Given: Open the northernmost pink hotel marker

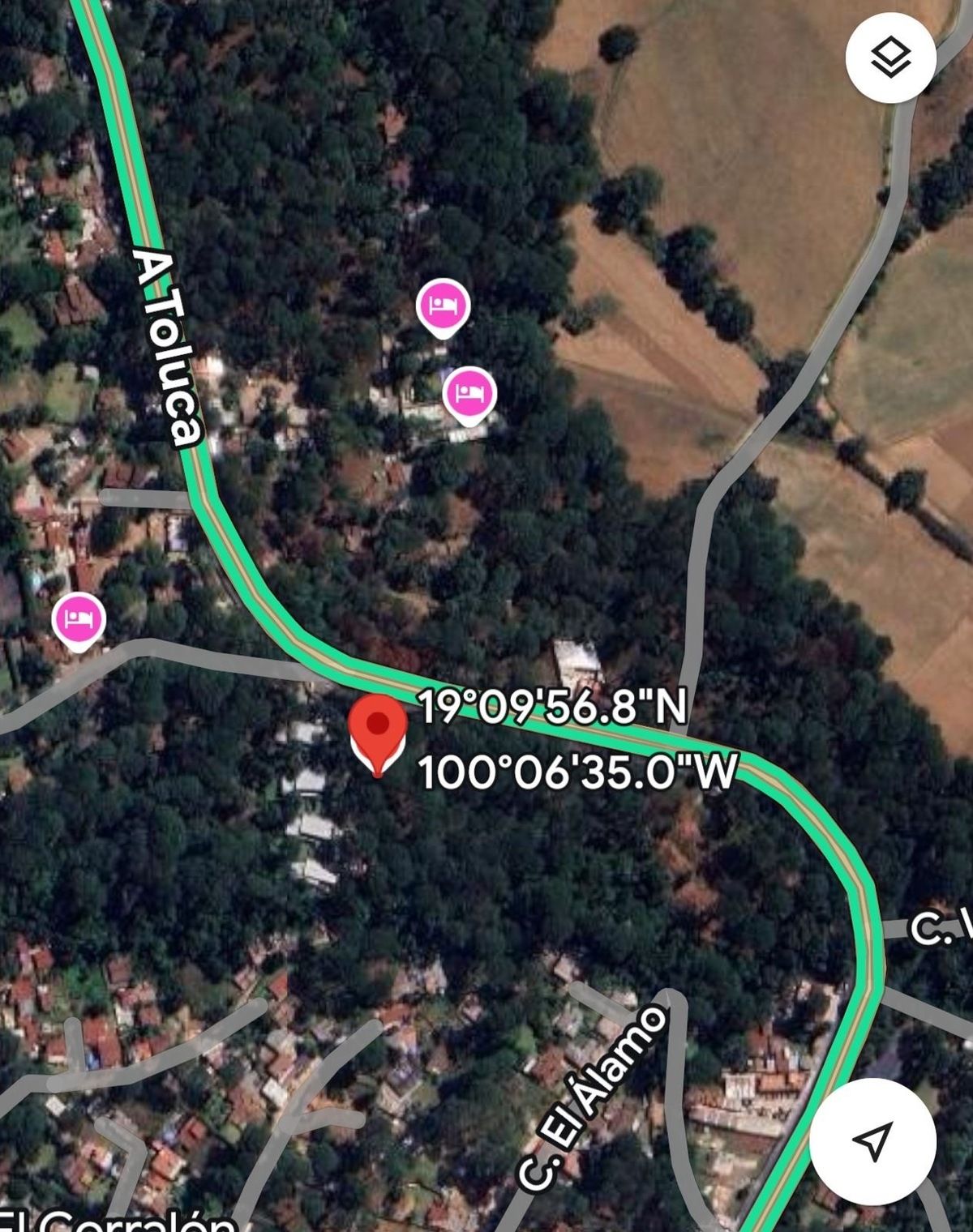Looking at the screenshot, I should (x=443, y=306).
